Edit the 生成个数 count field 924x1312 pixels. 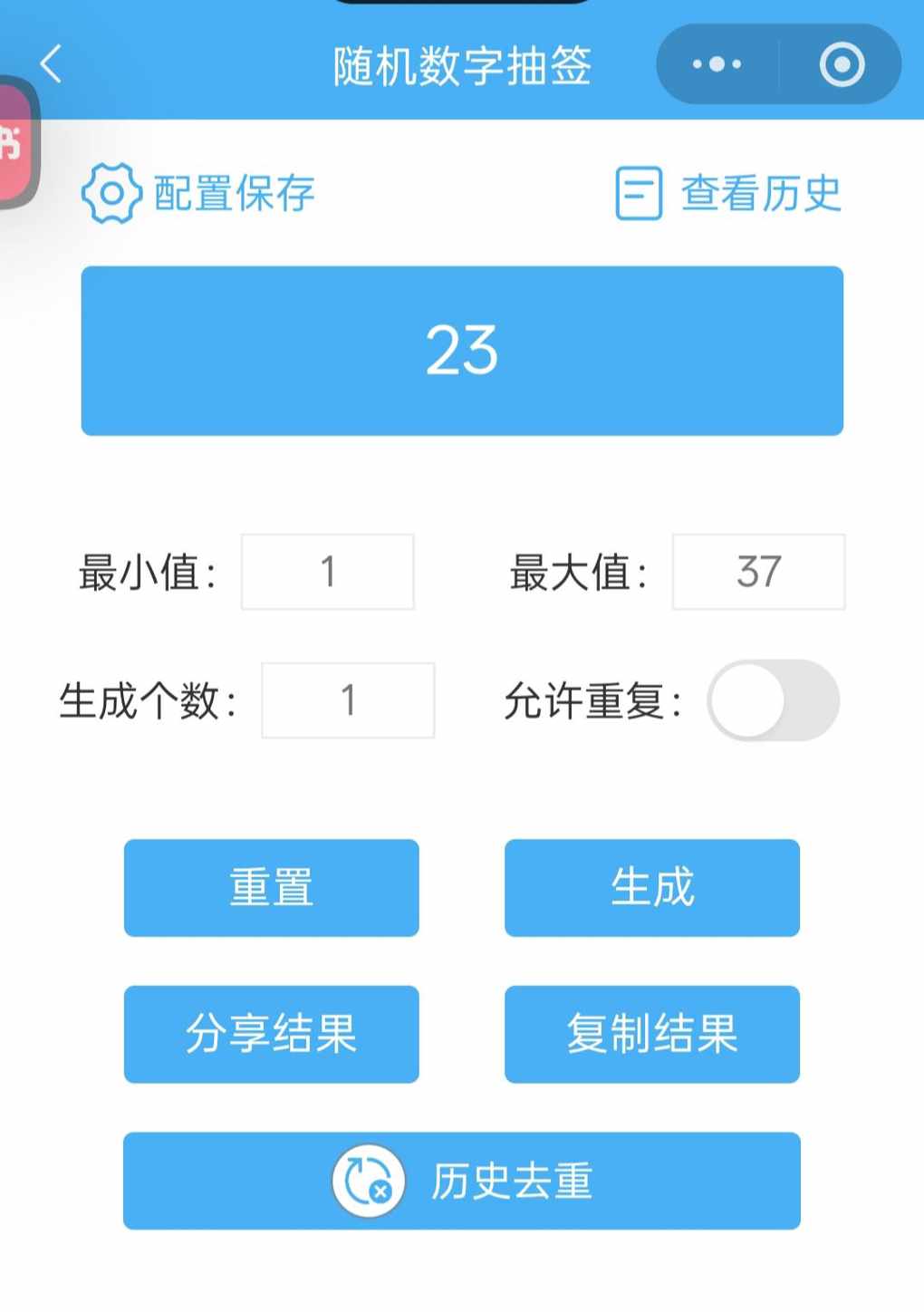[348, 700]
